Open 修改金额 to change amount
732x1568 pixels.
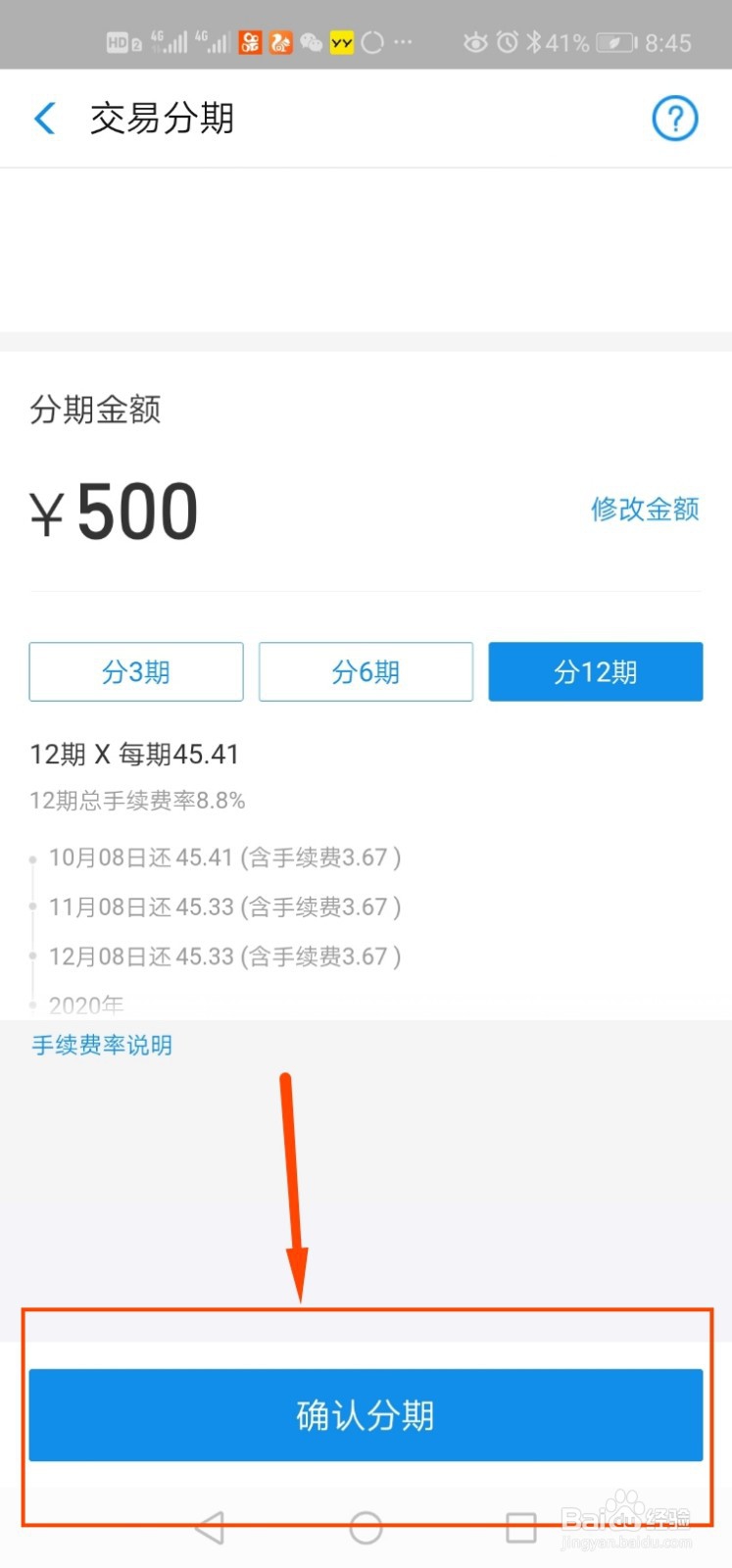pos(644,510)
